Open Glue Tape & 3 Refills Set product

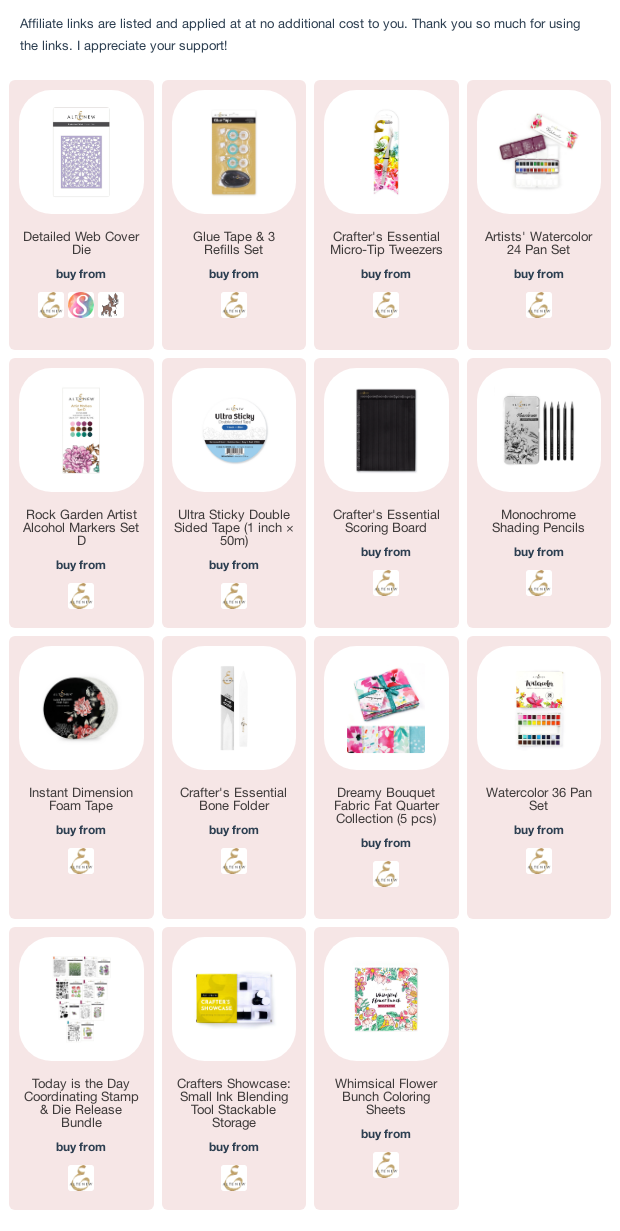tap(234, 152)
